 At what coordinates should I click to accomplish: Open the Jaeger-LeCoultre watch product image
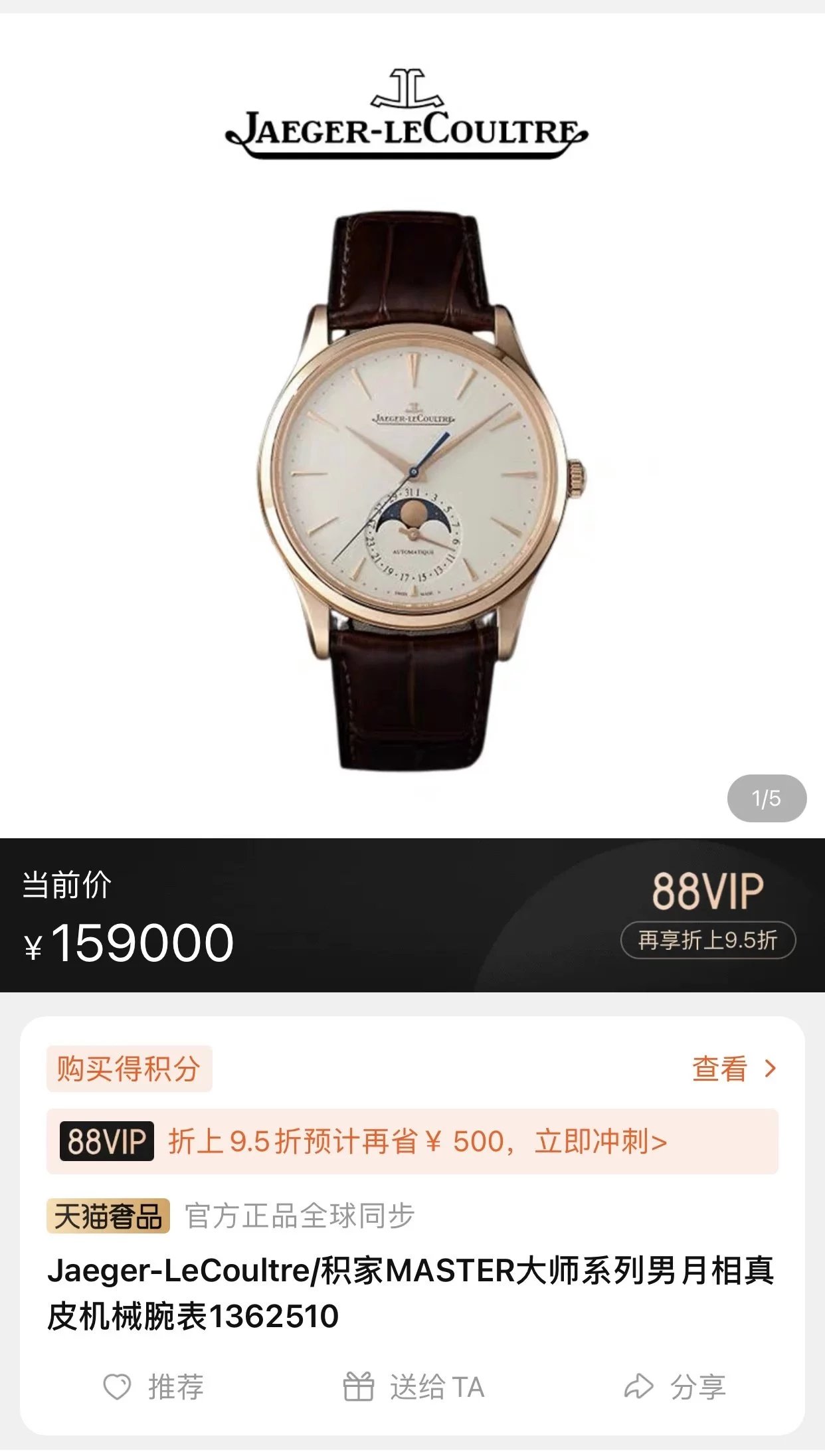pyautogui.click(x=413, y=492)
